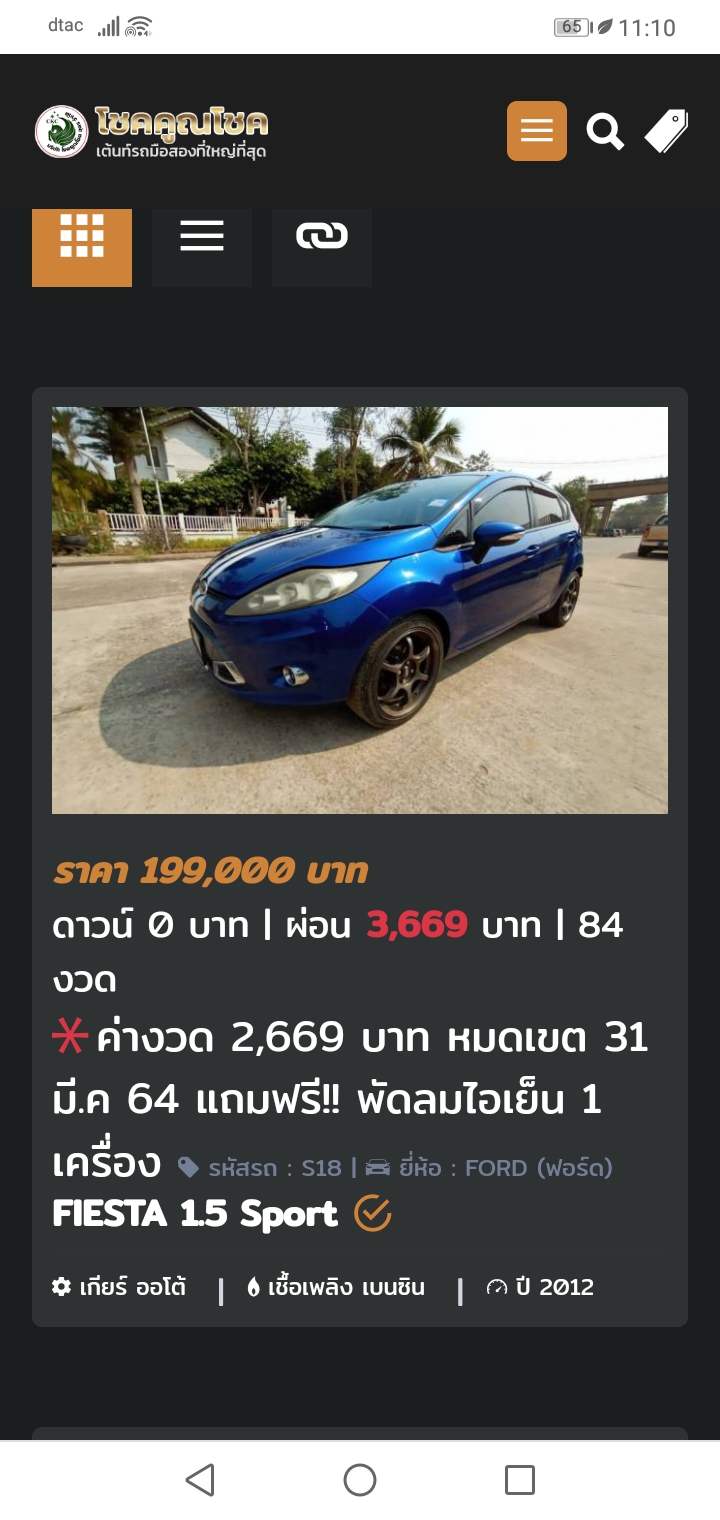Viewport: 720px width, 1520px height.
Task: Open the search magnifier icon
Action: point(604,131)
